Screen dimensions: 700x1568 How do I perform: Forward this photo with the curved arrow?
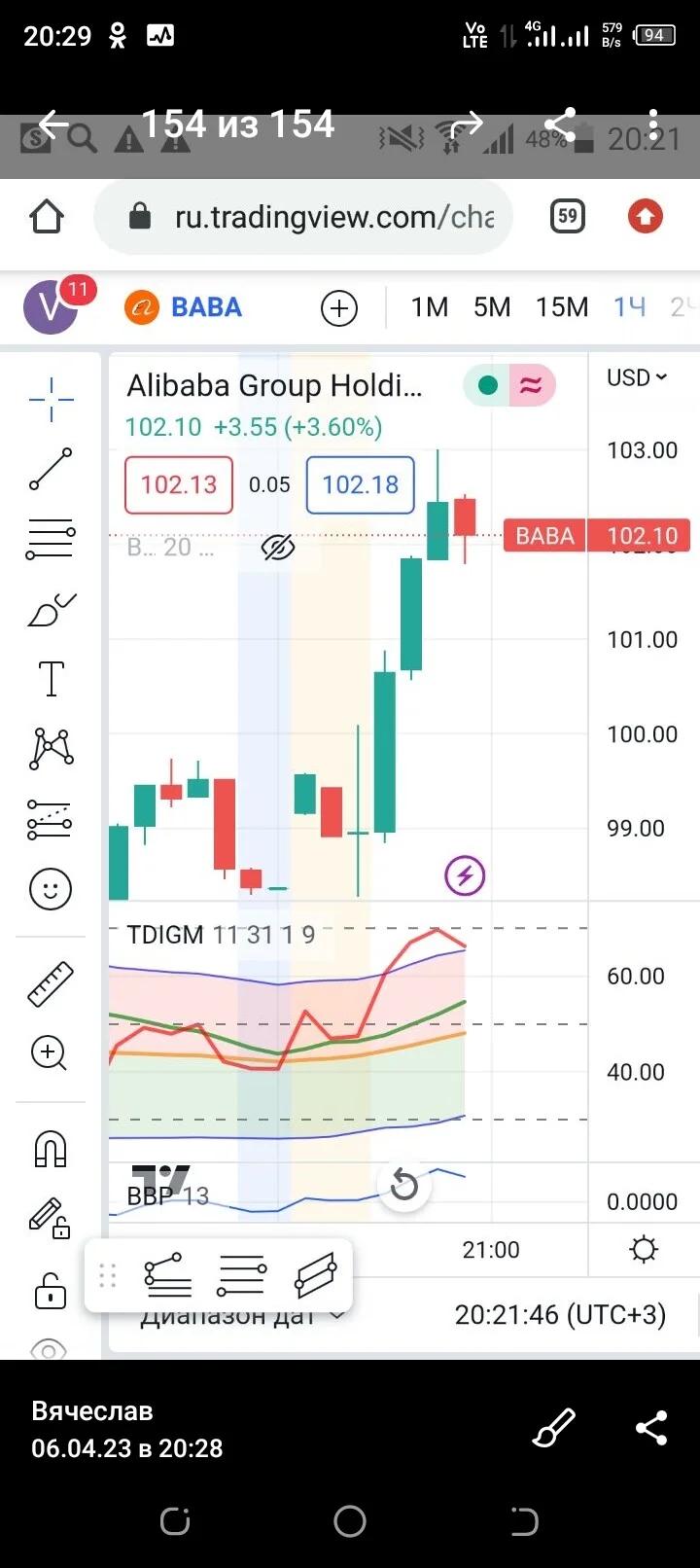465,125
